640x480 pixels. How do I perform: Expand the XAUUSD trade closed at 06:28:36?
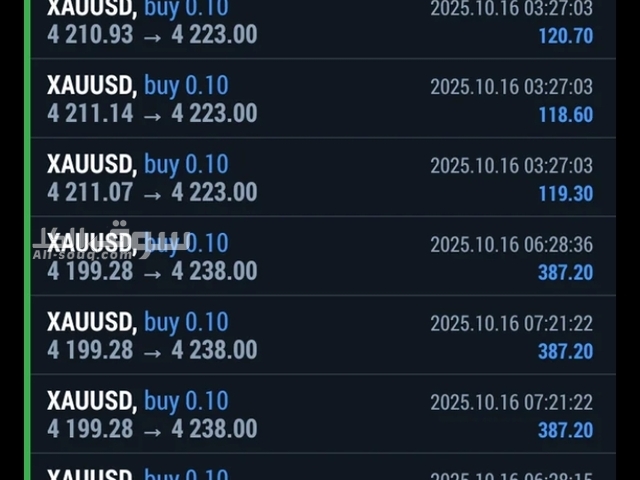tap(320, 257)
